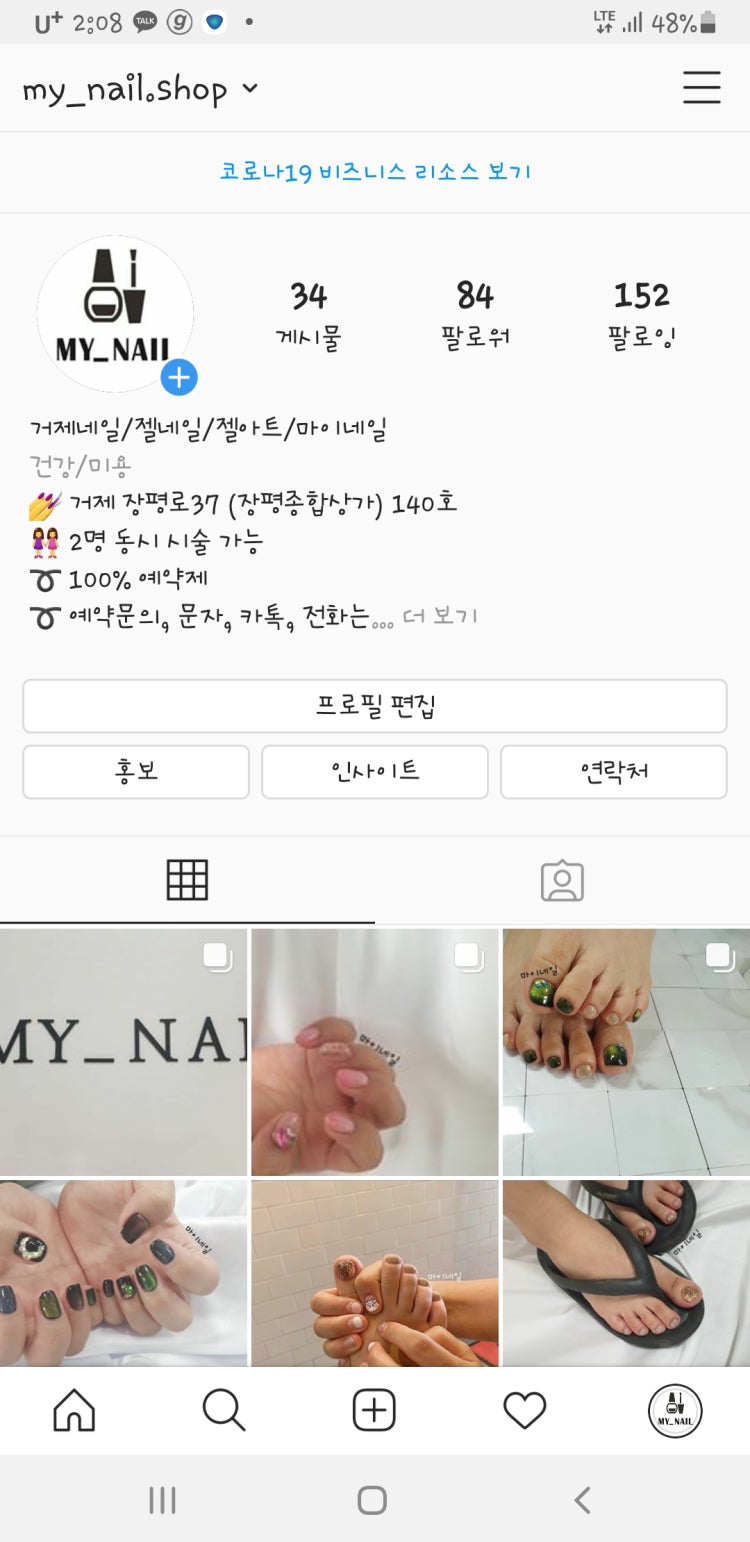Expand the bio with 더 보기
The width and height of the screenshot is (750, 1542).
click(440, 616)
